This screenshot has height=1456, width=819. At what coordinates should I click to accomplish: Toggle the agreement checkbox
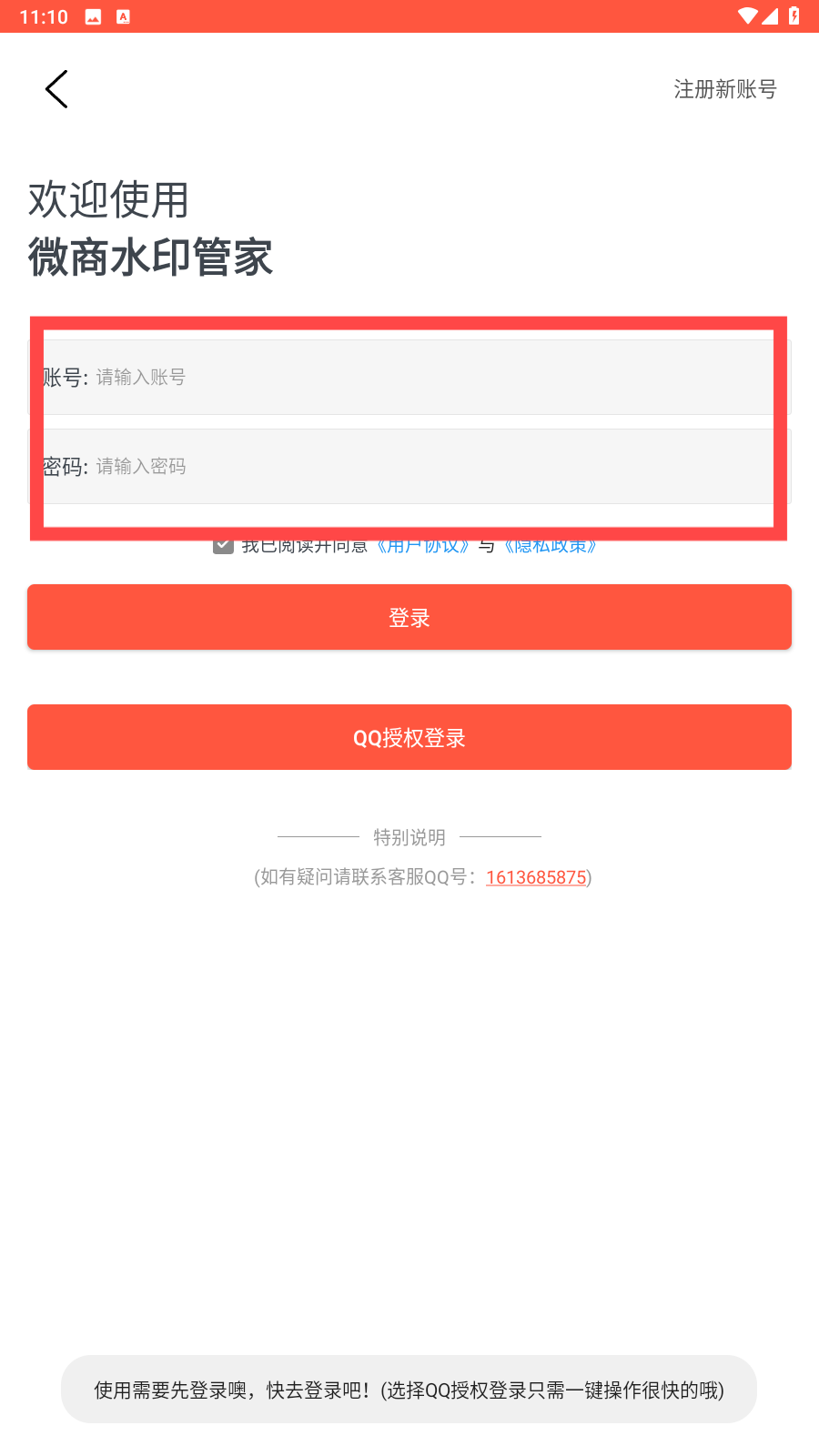(x=223, y=545)
